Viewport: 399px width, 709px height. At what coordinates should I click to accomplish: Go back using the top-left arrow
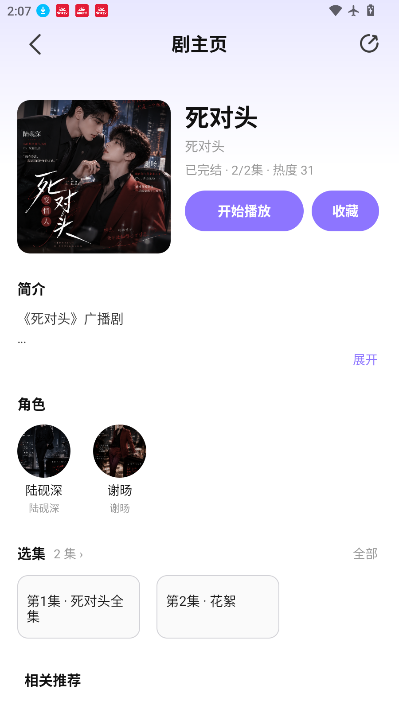point(35,44)
